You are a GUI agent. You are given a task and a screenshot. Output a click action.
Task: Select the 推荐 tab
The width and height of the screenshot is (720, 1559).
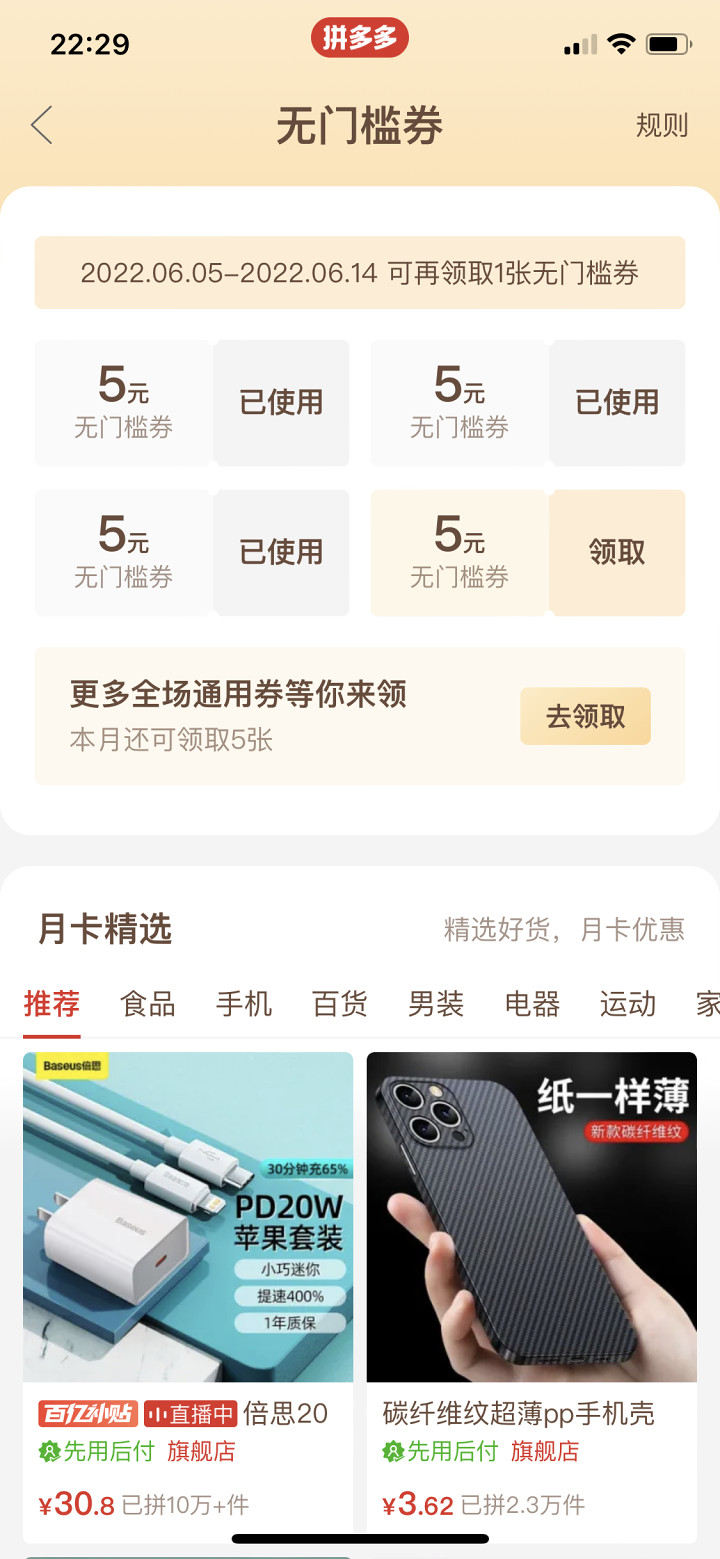tap(52, 1003)
